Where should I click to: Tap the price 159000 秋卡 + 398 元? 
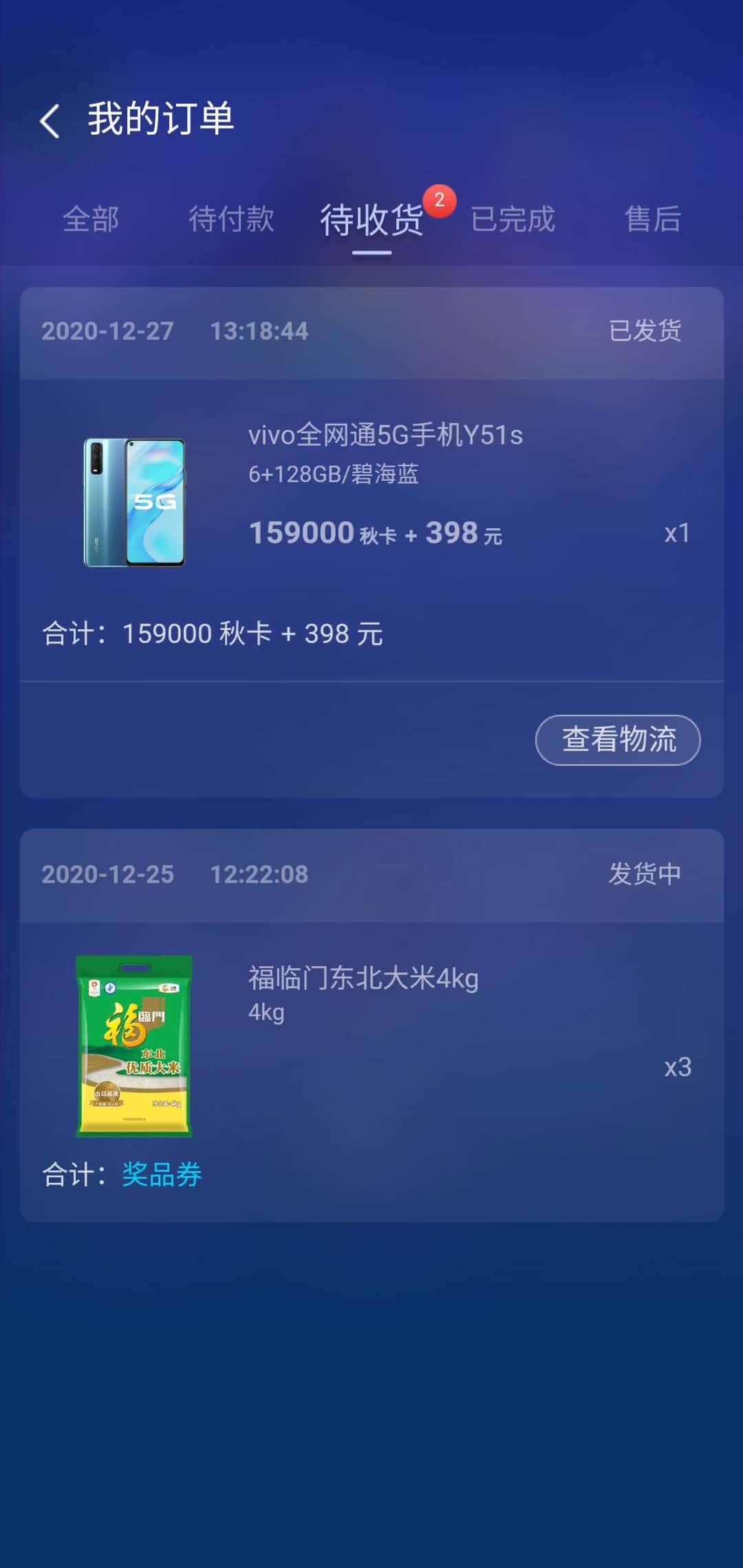pos(376,532)
